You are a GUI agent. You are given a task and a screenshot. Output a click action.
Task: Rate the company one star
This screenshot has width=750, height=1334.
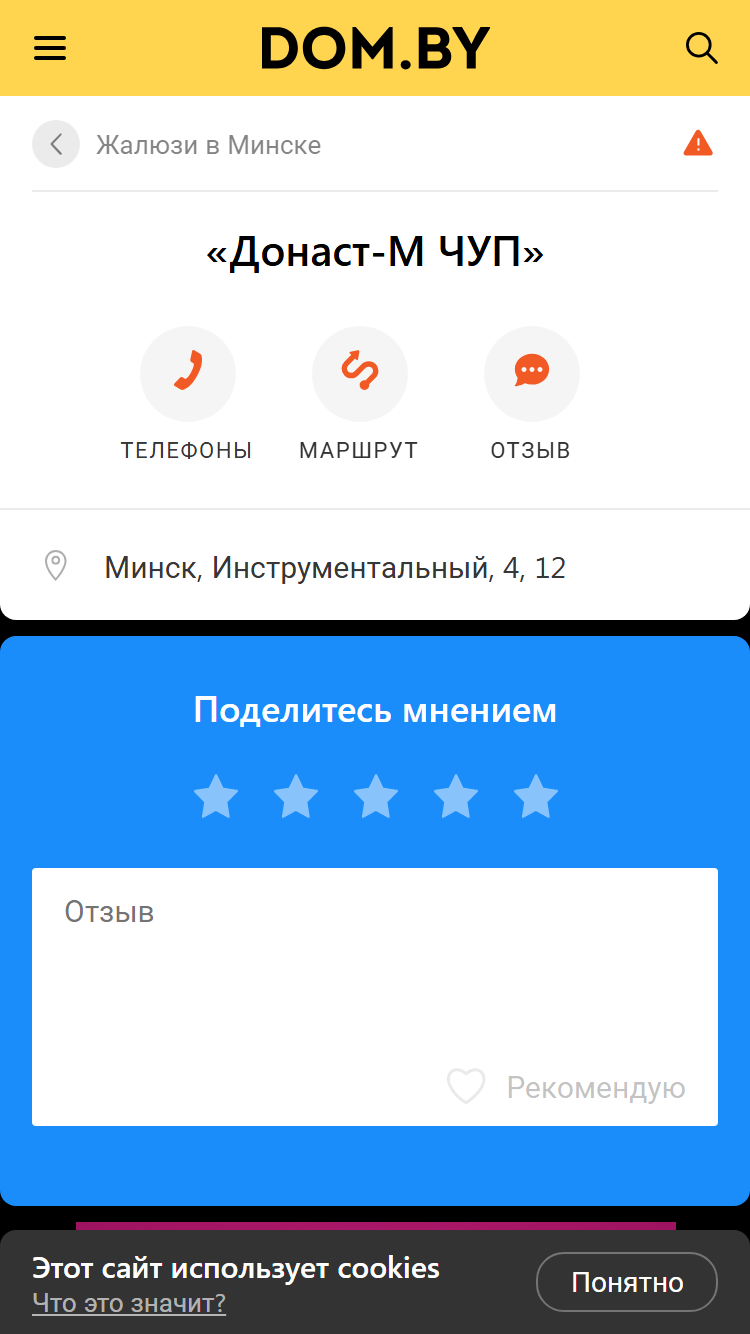click(x=216, y=797)
